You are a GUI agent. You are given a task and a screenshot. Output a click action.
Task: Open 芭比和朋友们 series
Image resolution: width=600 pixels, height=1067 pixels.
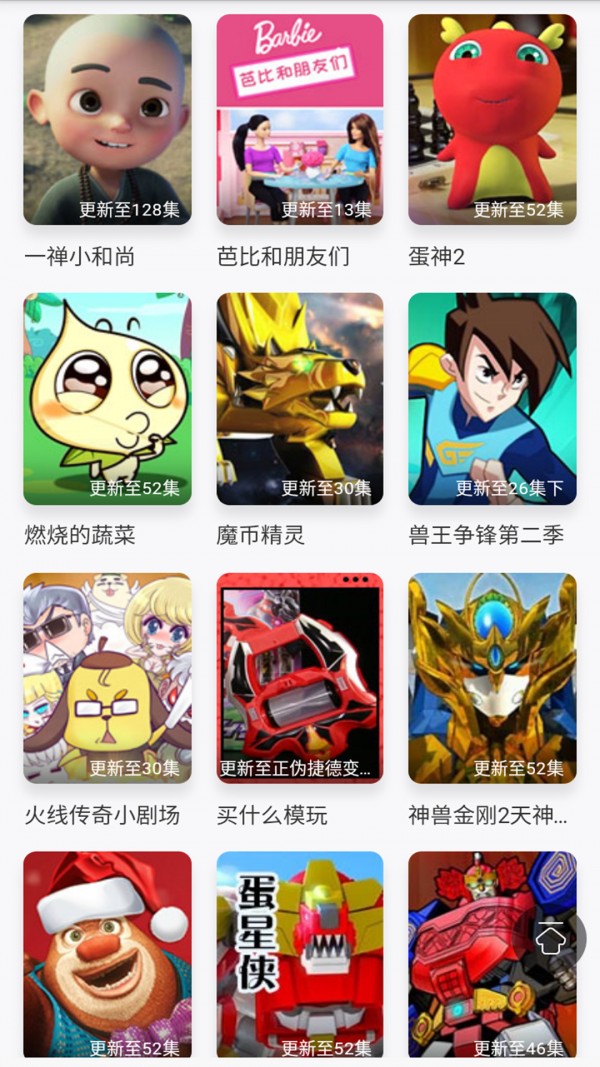pos(300,120)
